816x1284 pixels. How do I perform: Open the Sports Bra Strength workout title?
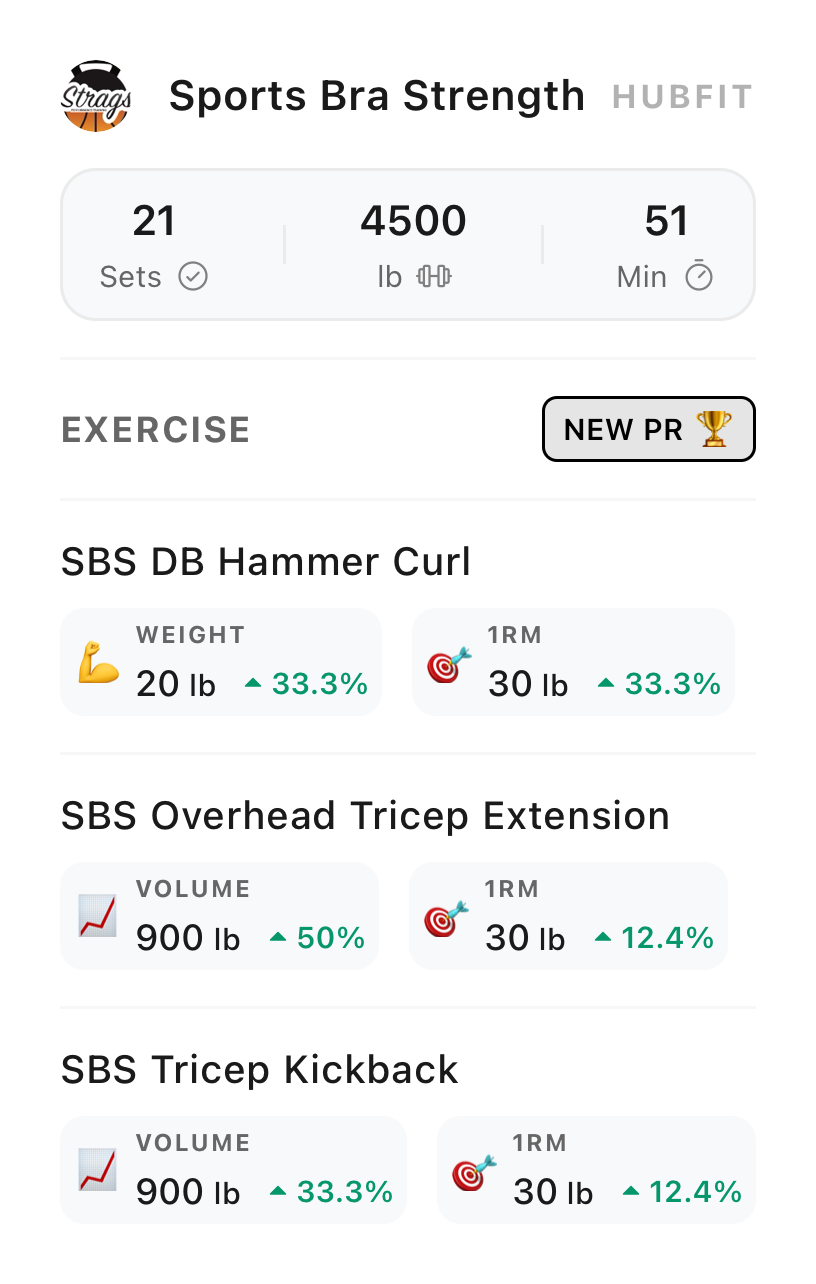377,95
